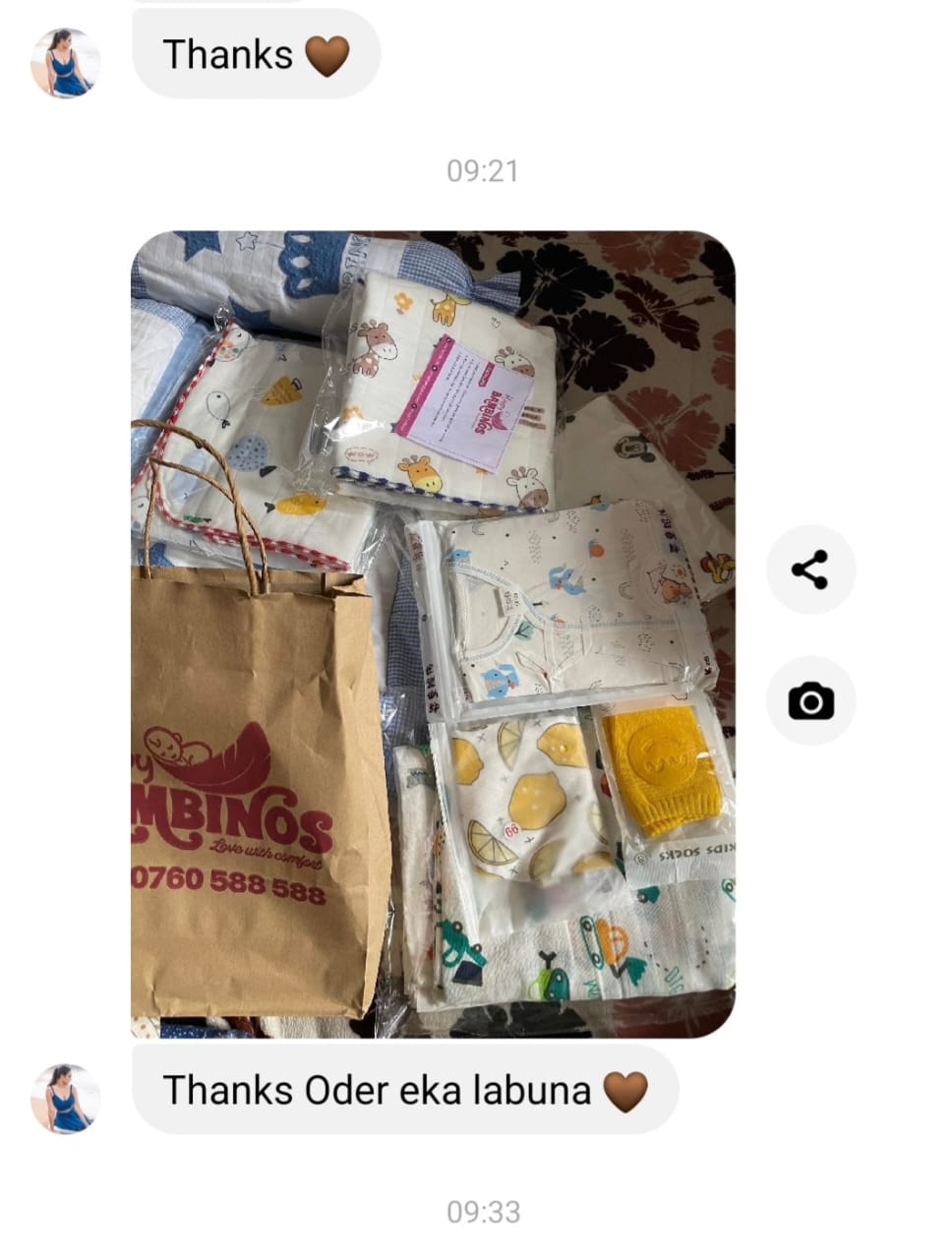Open the shared photo of baby clothes
The height and width of the screenshot is (1259, 952).
(433, 634)
